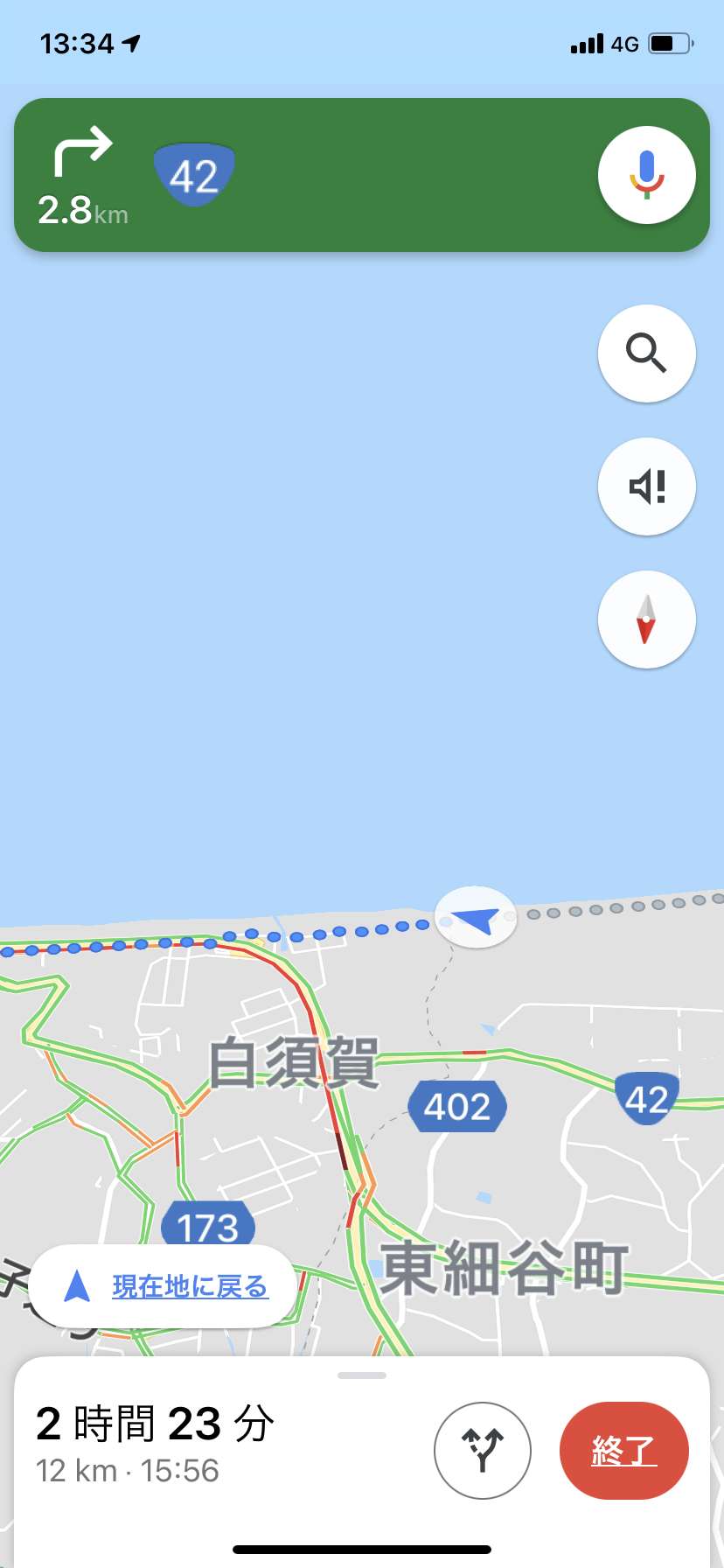Screen dimensions: 724x1568
Task: Show alternate routes with fork icon
Action: [483, 1451]
